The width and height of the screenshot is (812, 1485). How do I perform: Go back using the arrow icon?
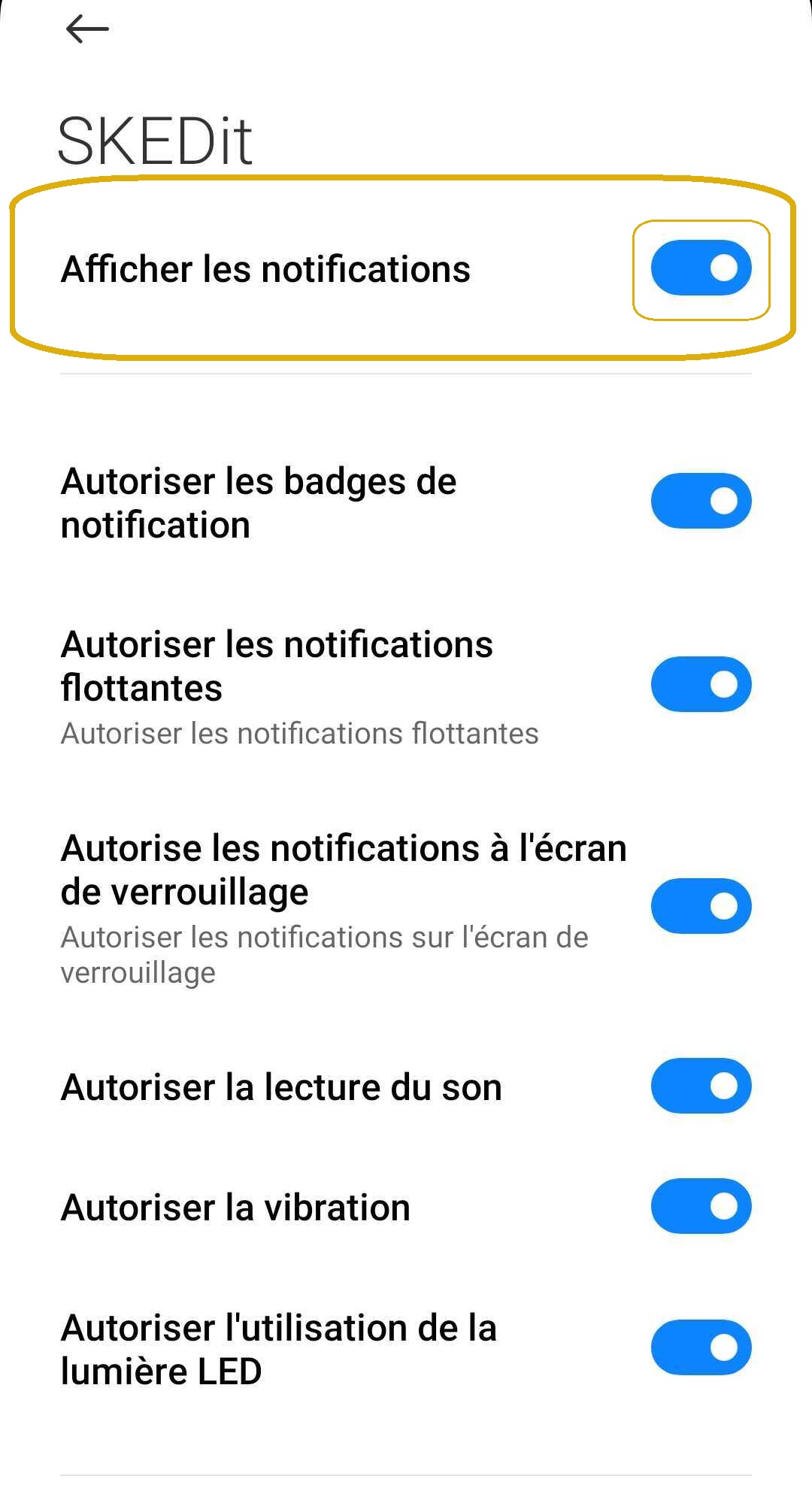87,30
